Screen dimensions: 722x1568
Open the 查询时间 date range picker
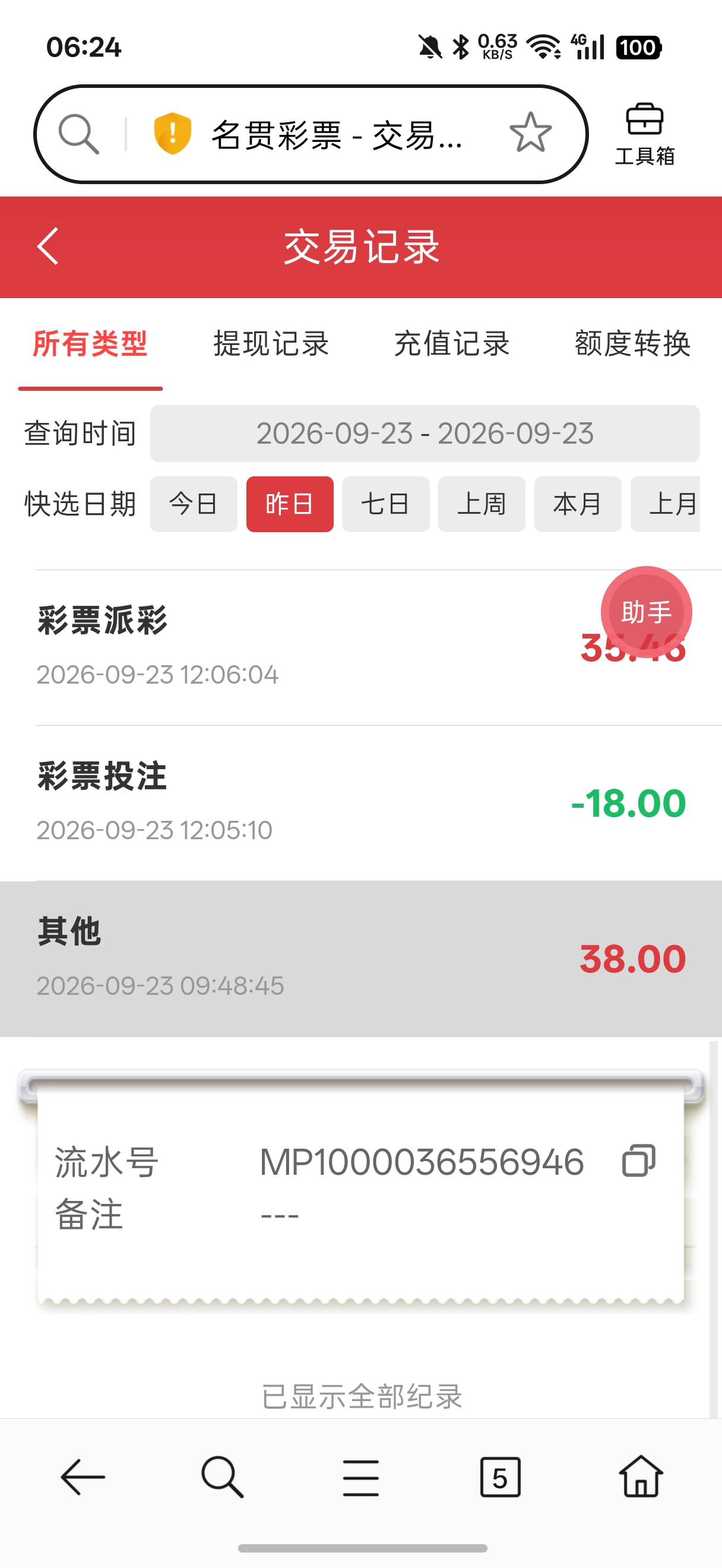click(x=425, y=434)
